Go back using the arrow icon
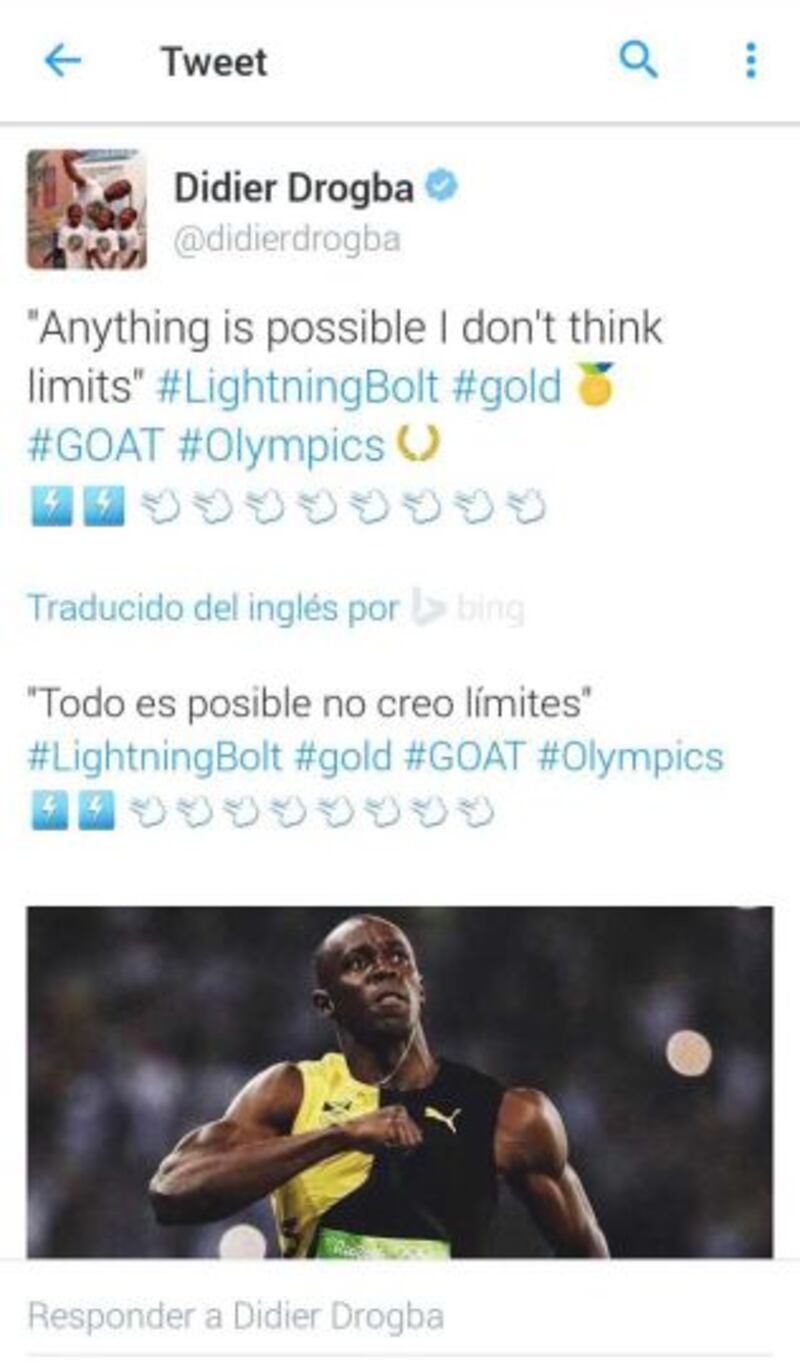The width and height of the screenshot is (800, 1367). (62, 61)
